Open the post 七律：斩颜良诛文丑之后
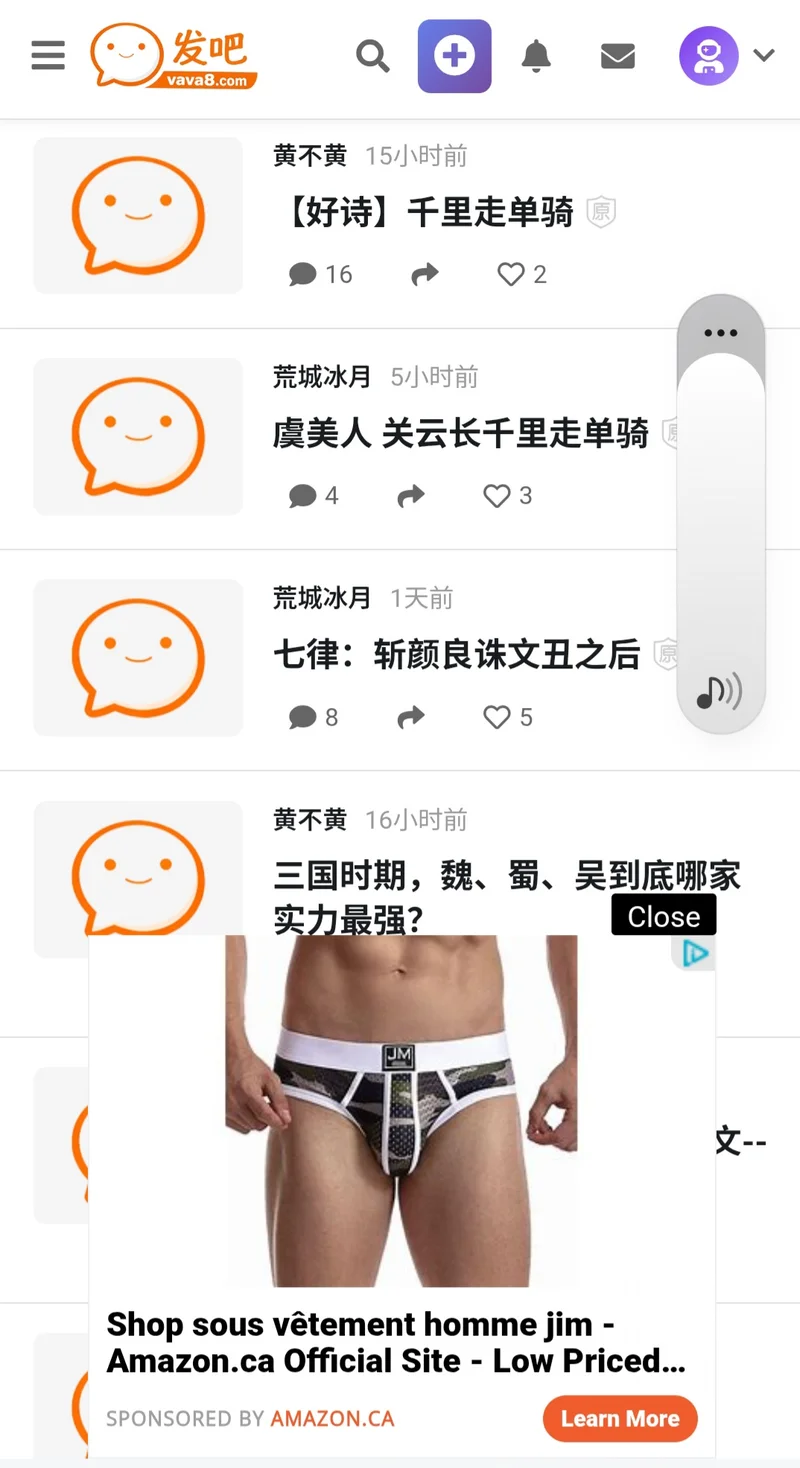800x1468 pixels. [456, 655]
